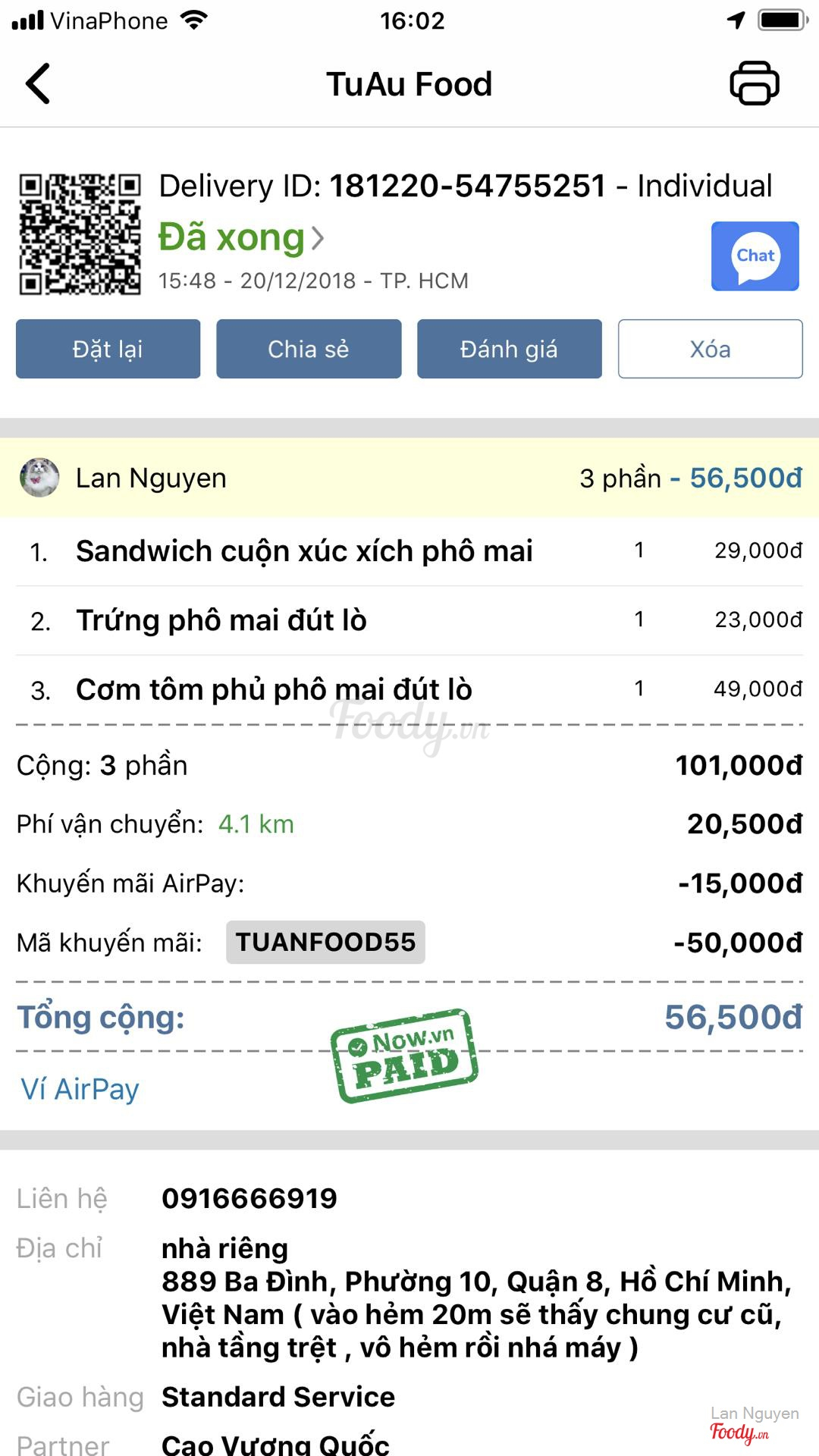Delete the order with Xóa
Image resolution: width=819 pixels, height=1456 pixels.
710,349
